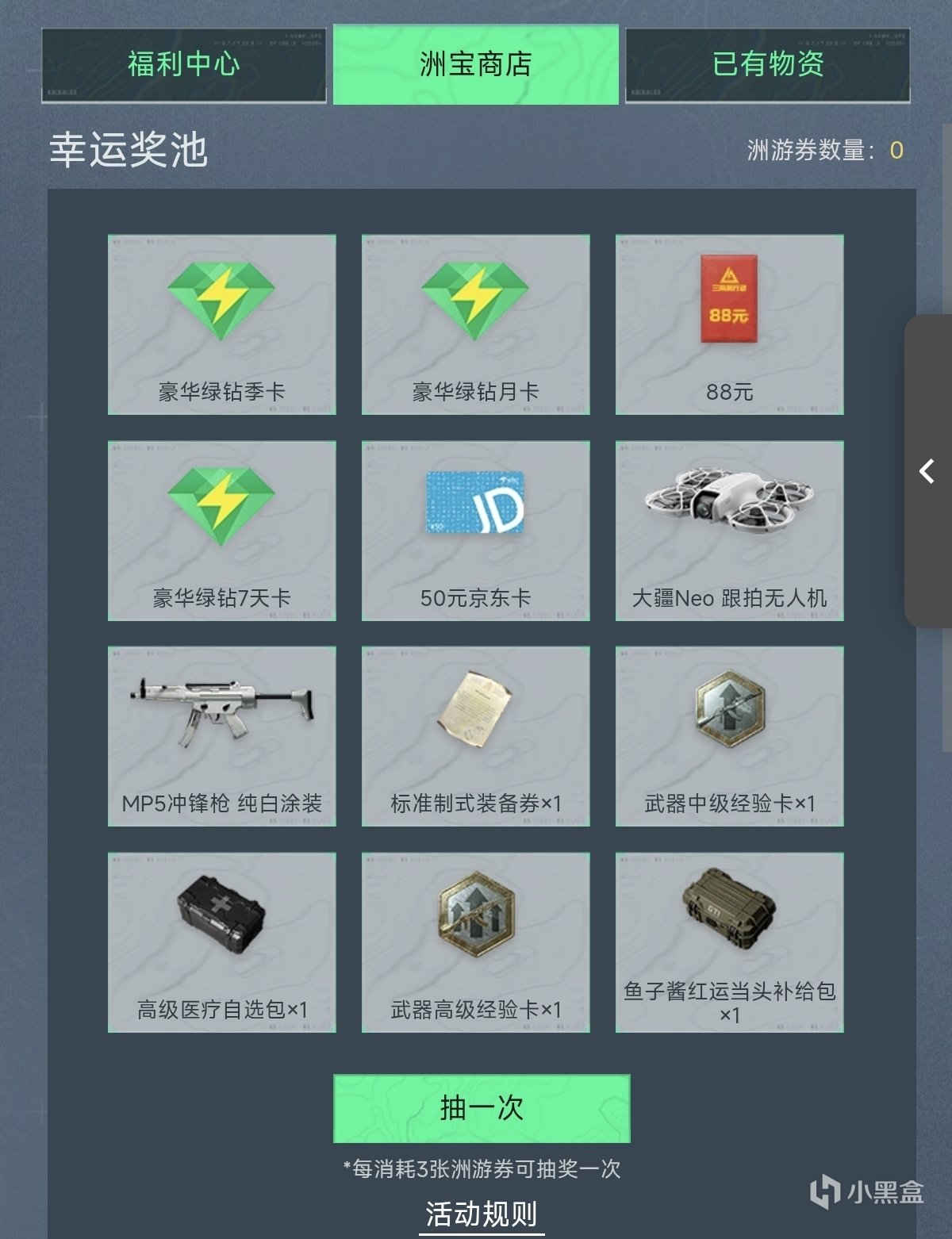This screenshot has height=1239, width=952.
Task: Open the 豪华绿钻7天卡 prize tile
Action: click(222, 531)
